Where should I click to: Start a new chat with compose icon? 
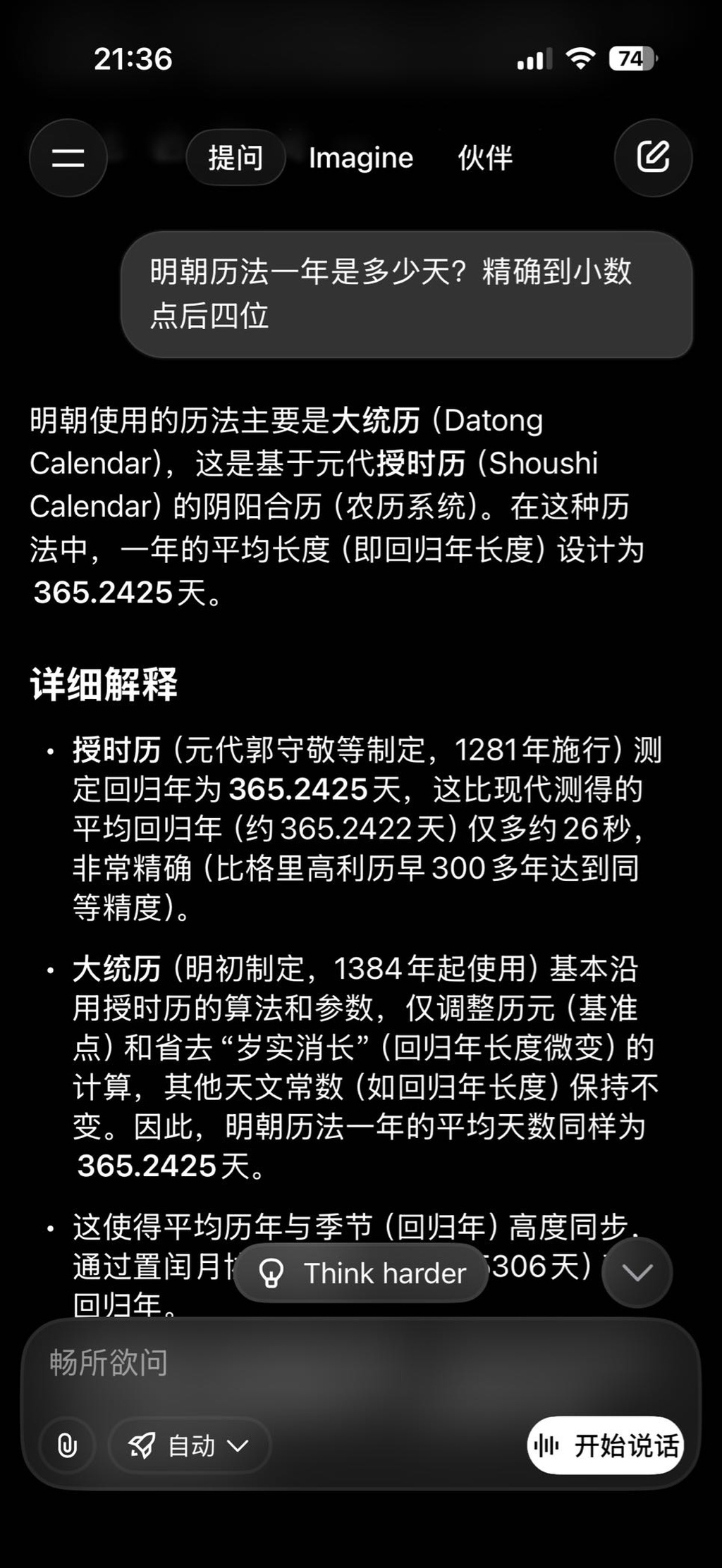(653, 158)
